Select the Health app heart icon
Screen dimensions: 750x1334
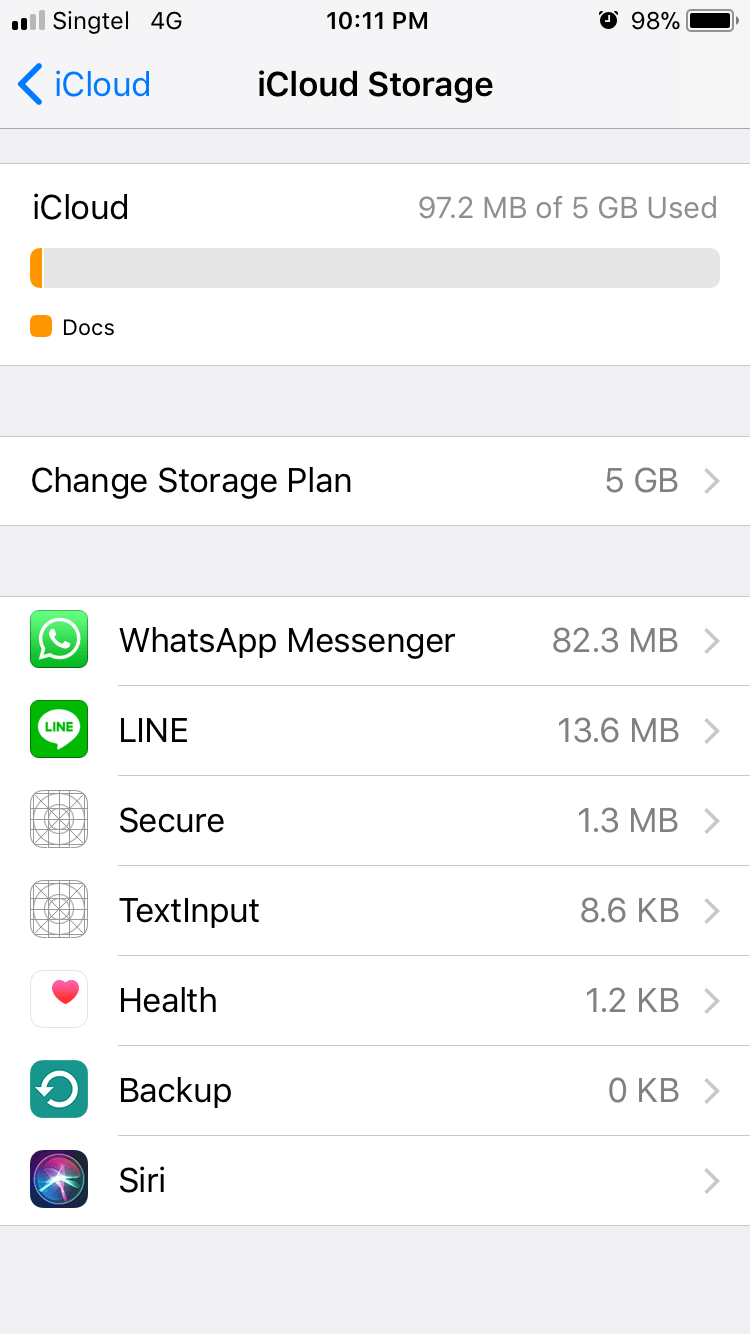point(58,999)
